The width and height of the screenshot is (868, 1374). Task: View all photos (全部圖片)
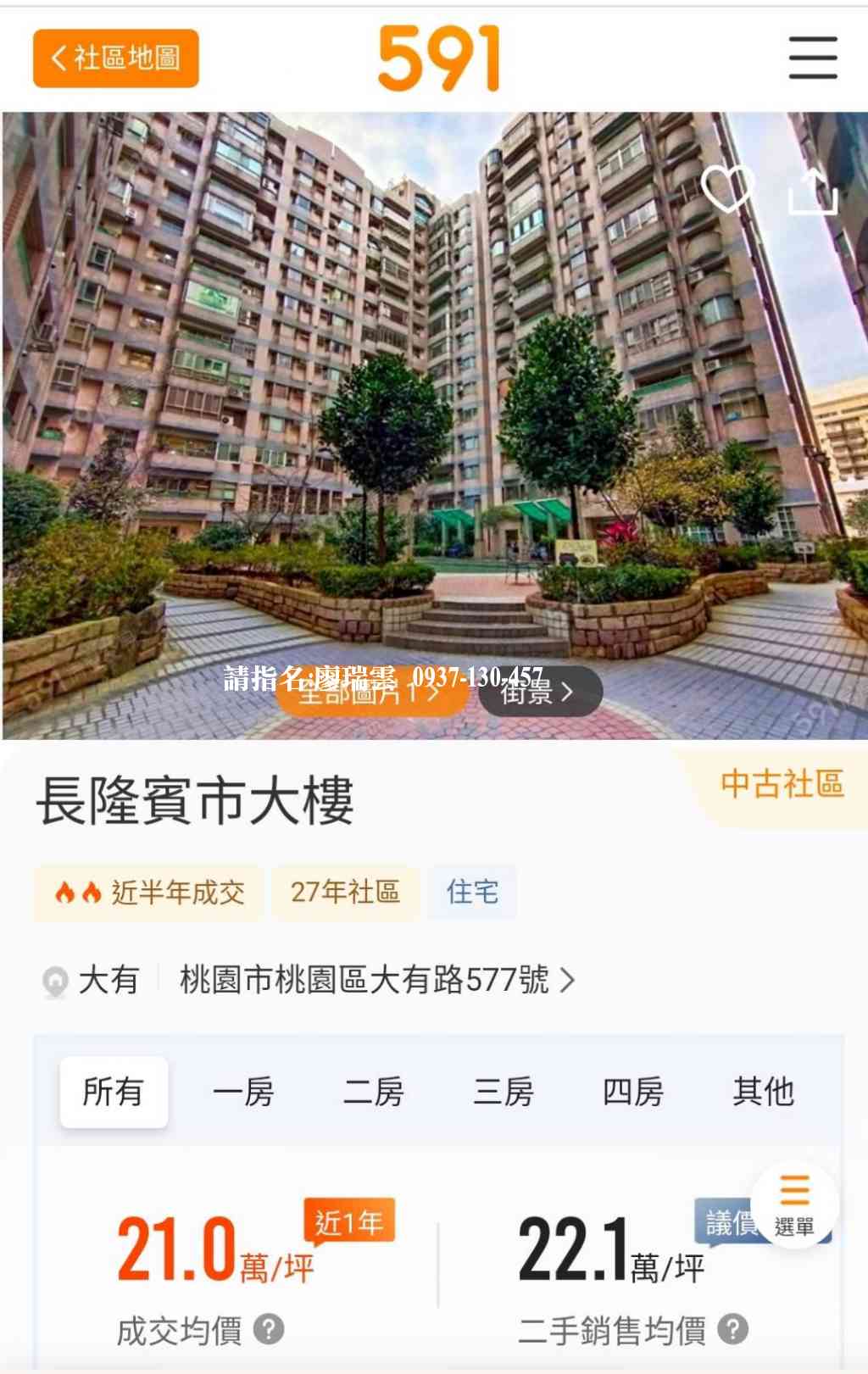coord(370,693)
